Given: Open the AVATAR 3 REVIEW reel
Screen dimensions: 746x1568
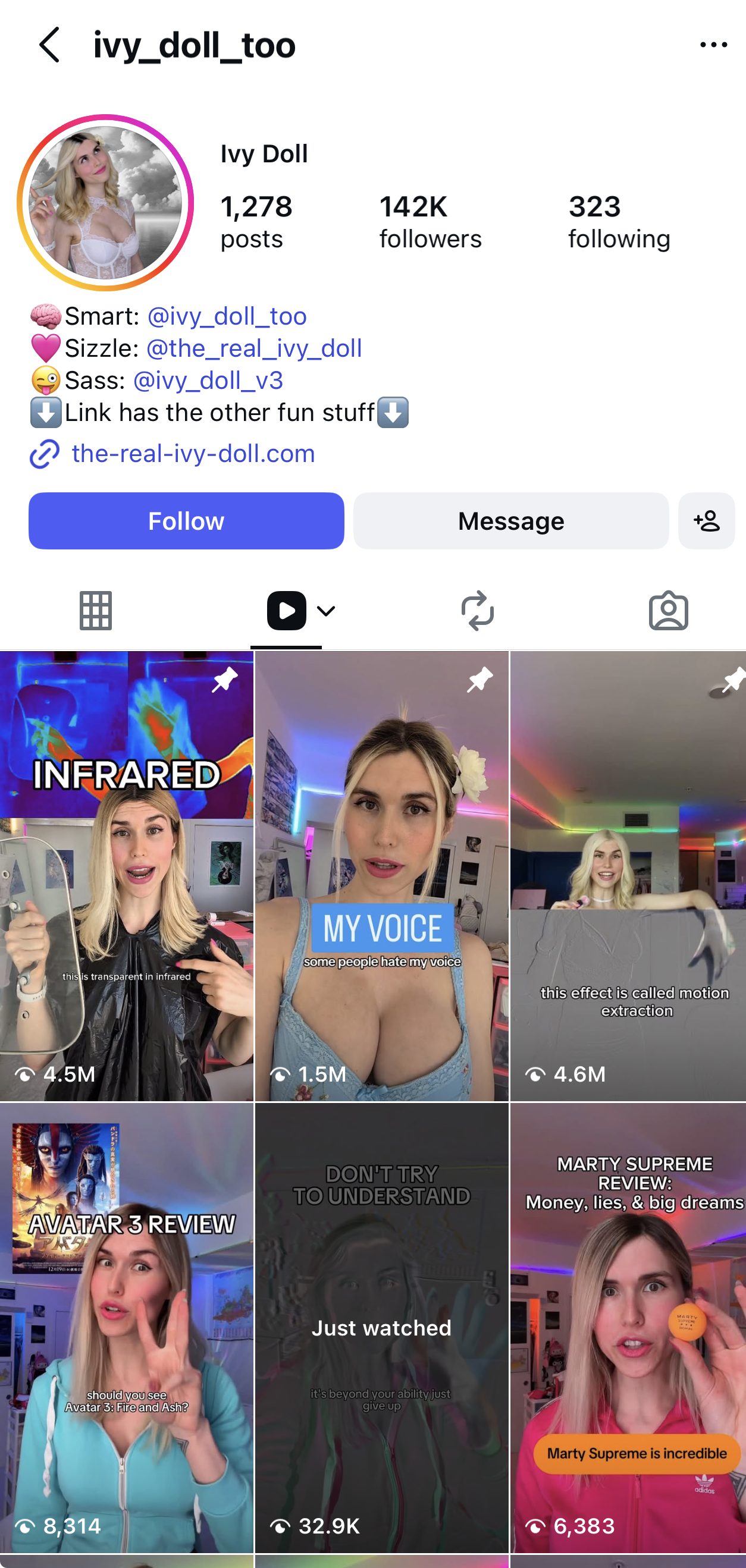Looking at the screenshot, I should coord(127,1327).
